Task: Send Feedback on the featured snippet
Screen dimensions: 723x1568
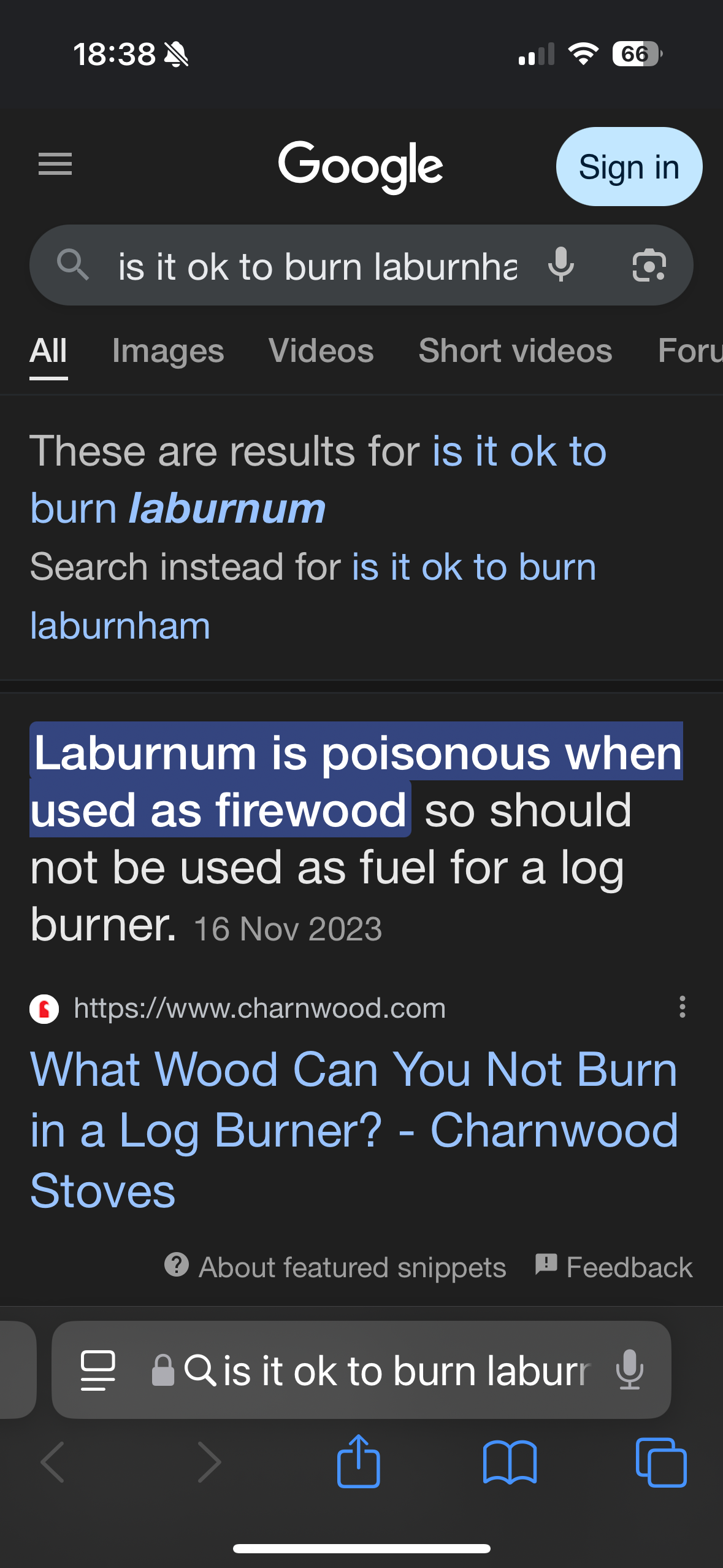Action: [614, 1267]
